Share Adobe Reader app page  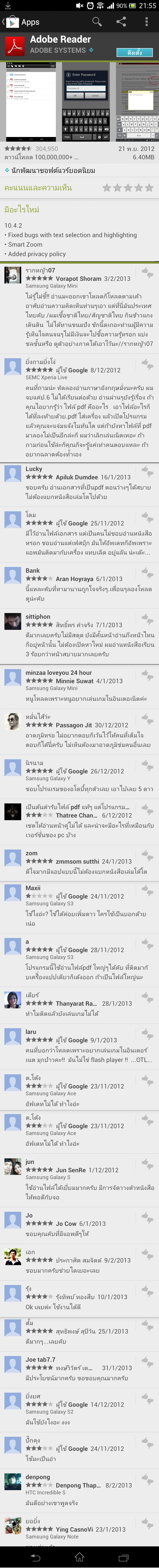tap(121, 22)
